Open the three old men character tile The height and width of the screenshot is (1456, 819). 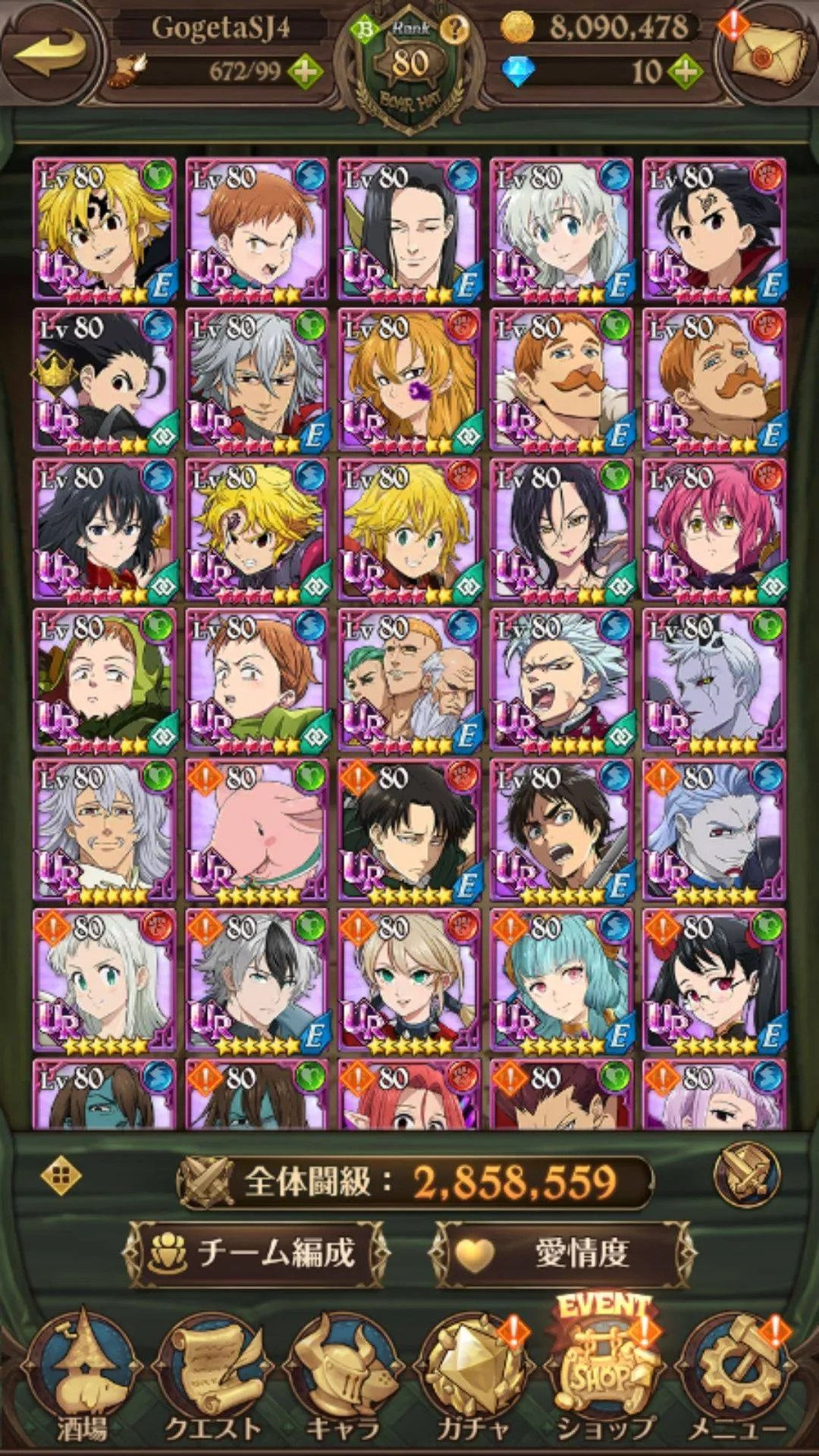[x=409, y=680]
